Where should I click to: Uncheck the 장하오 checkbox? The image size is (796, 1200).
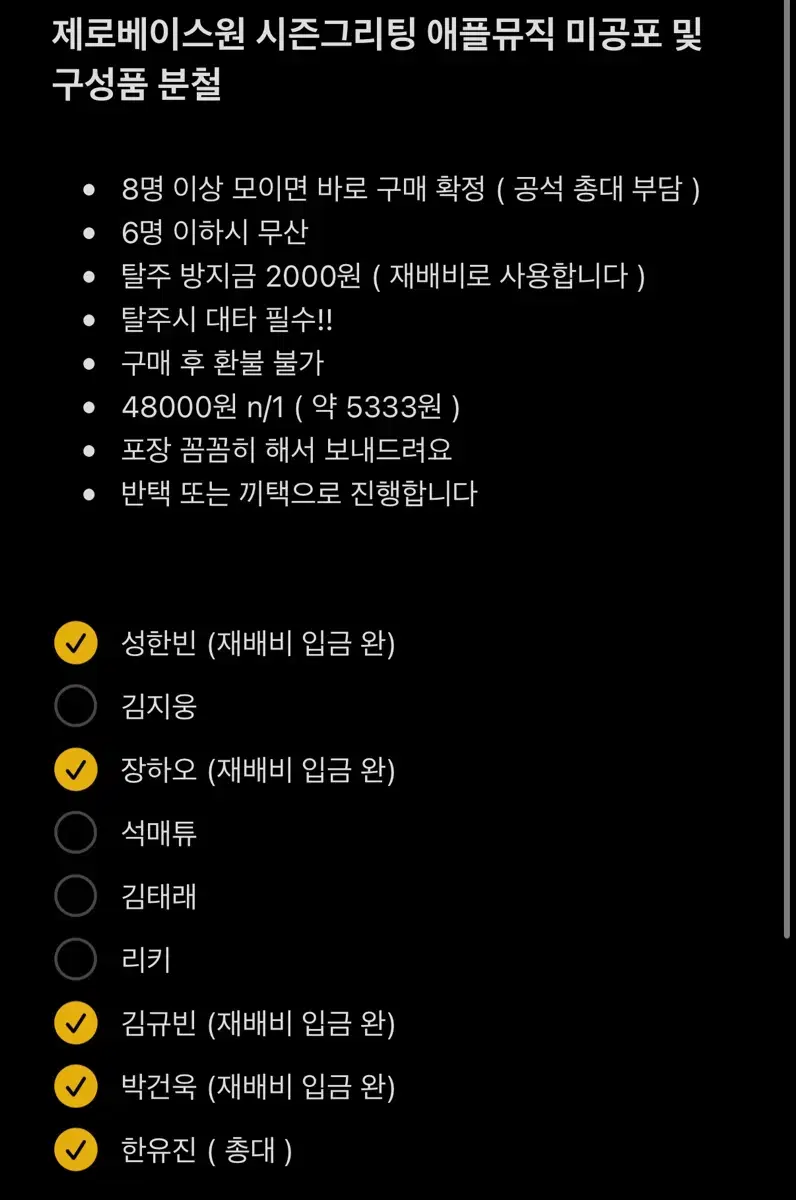pyautogui.click(x=75, y=770)
